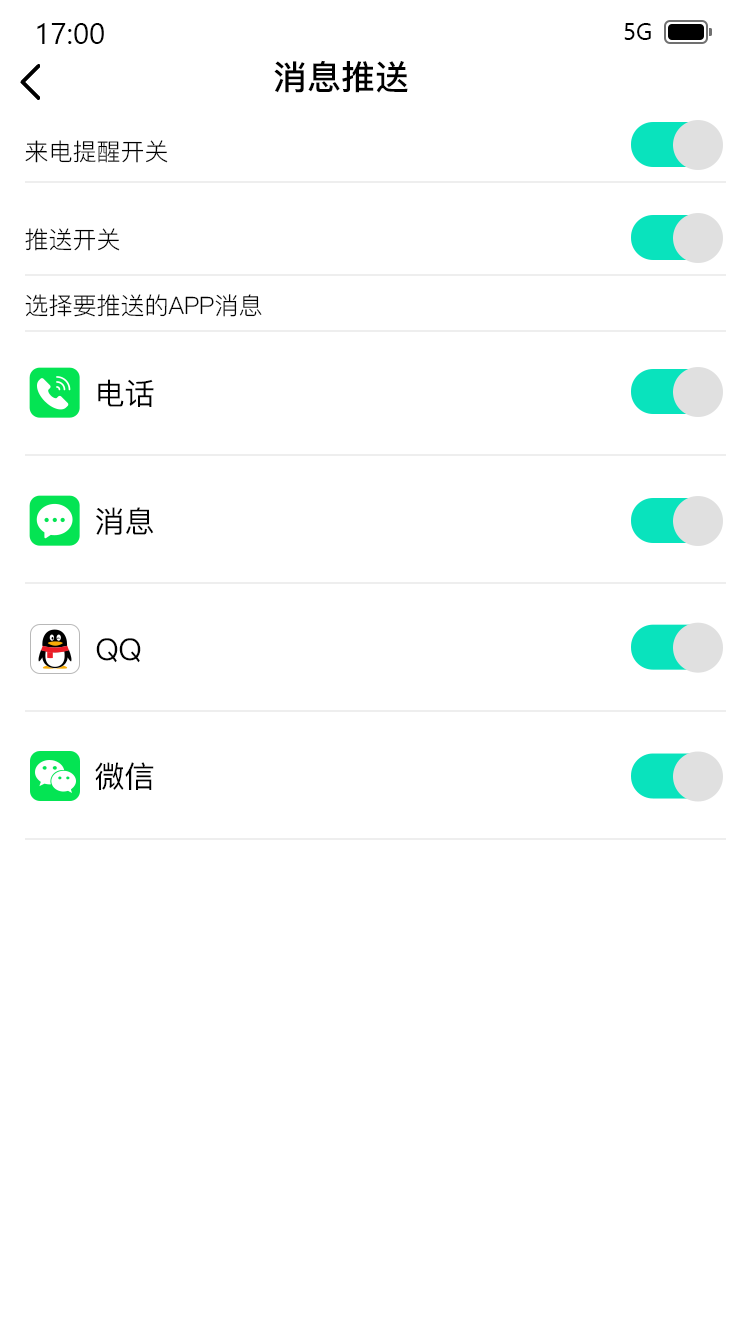The height and width of the screenshot is (1334, 750).
Task: Select the QQ penguin icon
Action: (54, 648)
